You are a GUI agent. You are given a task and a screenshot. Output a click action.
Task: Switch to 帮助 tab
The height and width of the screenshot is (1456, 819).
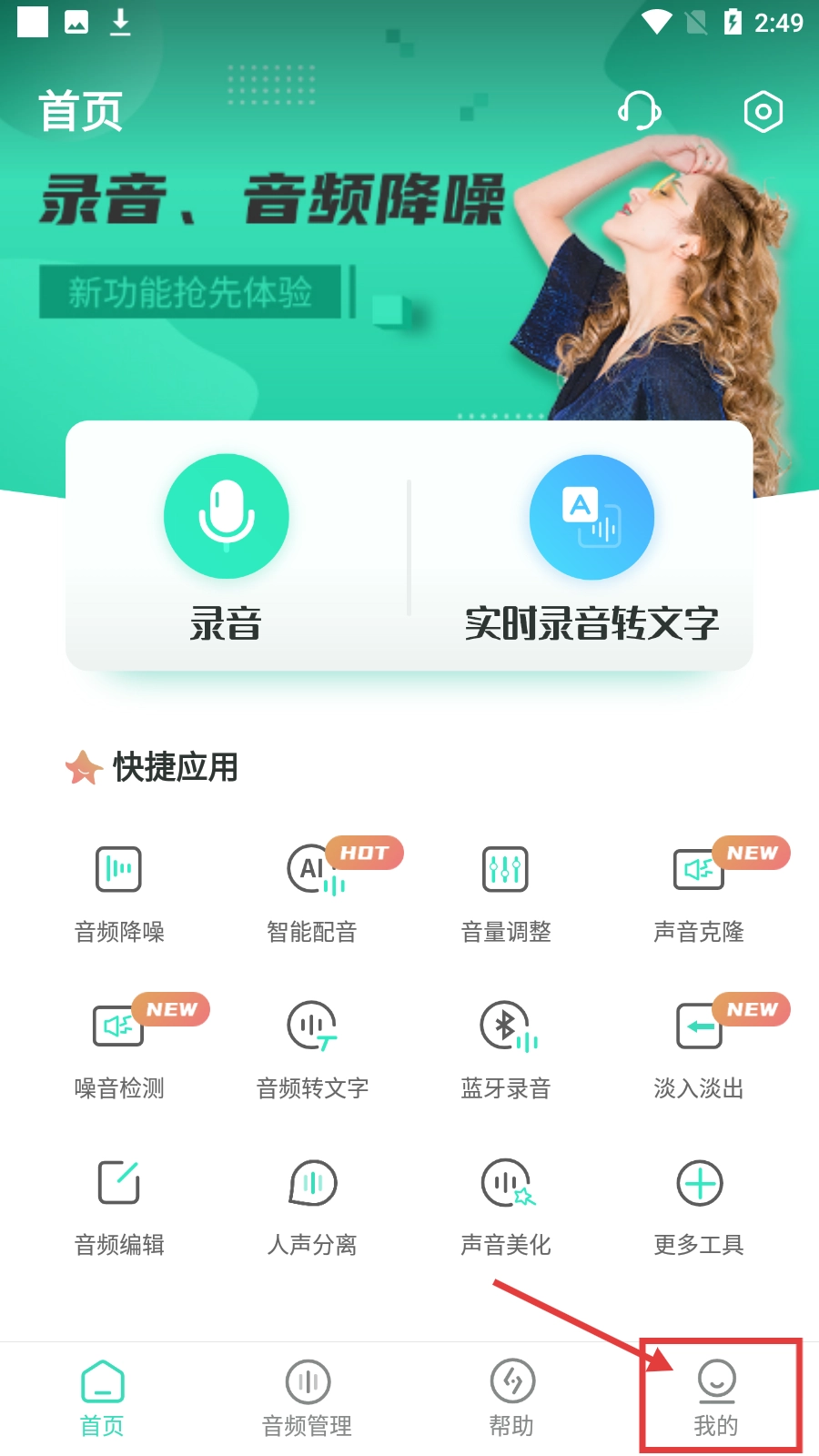512,1398
